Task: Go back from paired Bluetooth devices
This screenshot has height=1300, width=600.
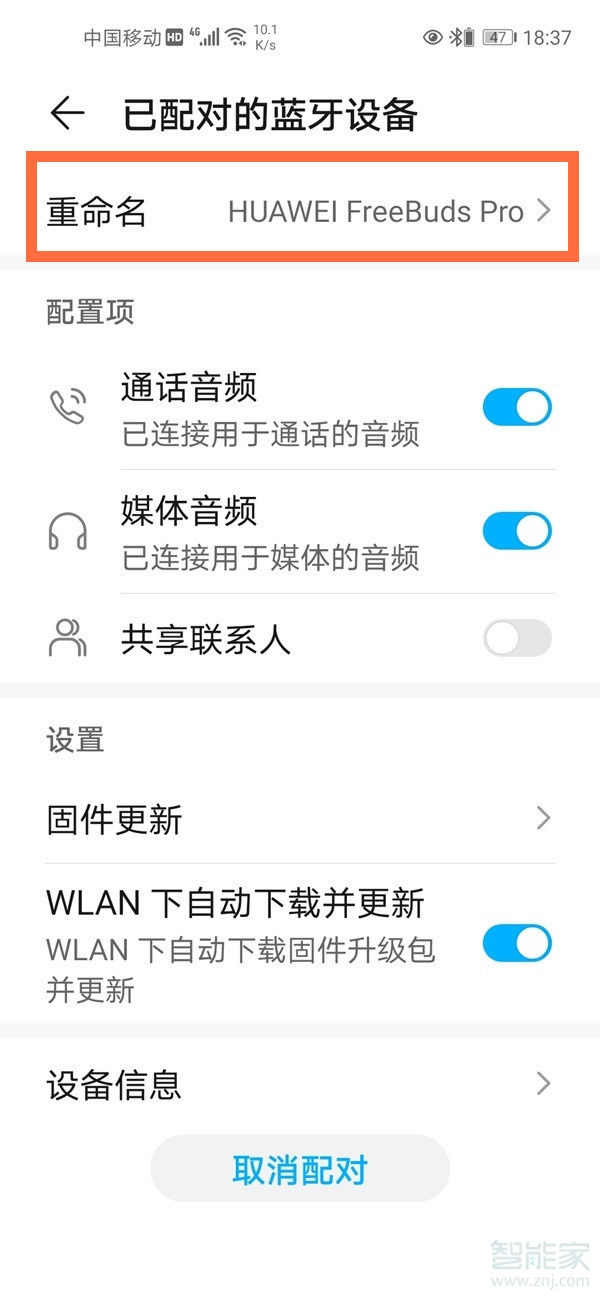Action: 67,114
